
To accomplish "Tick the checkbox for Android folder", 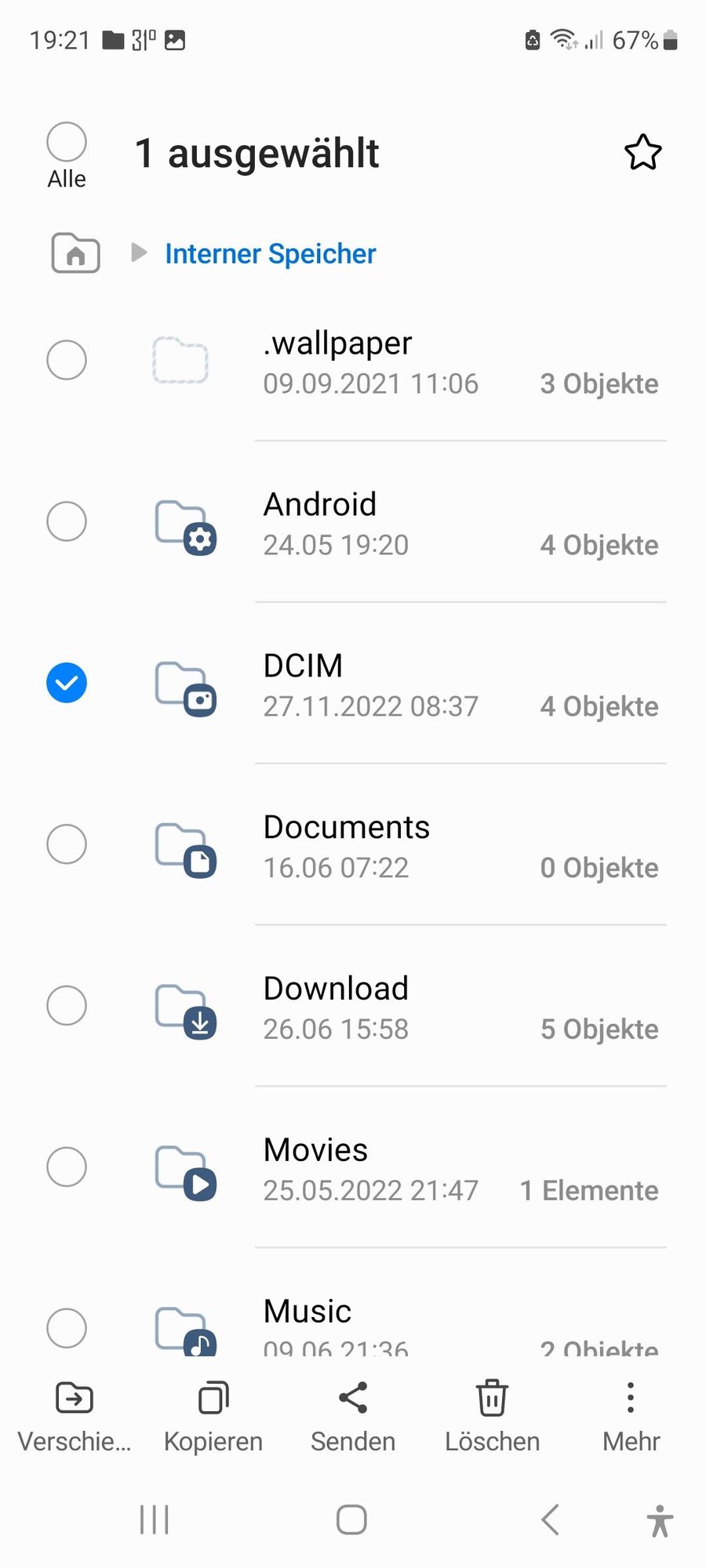I will pos(67,521).
